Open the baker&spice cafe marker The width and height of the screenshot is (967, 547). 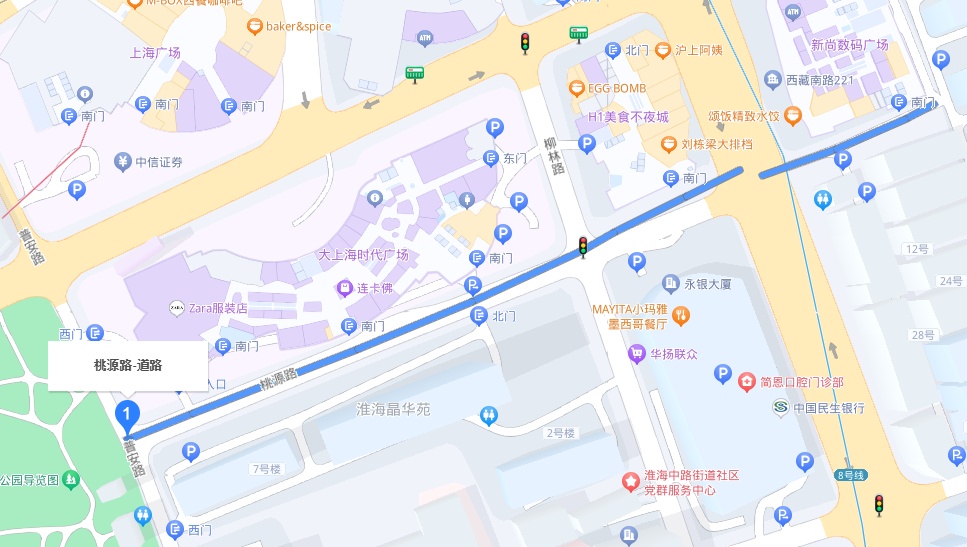coord(255,25)
